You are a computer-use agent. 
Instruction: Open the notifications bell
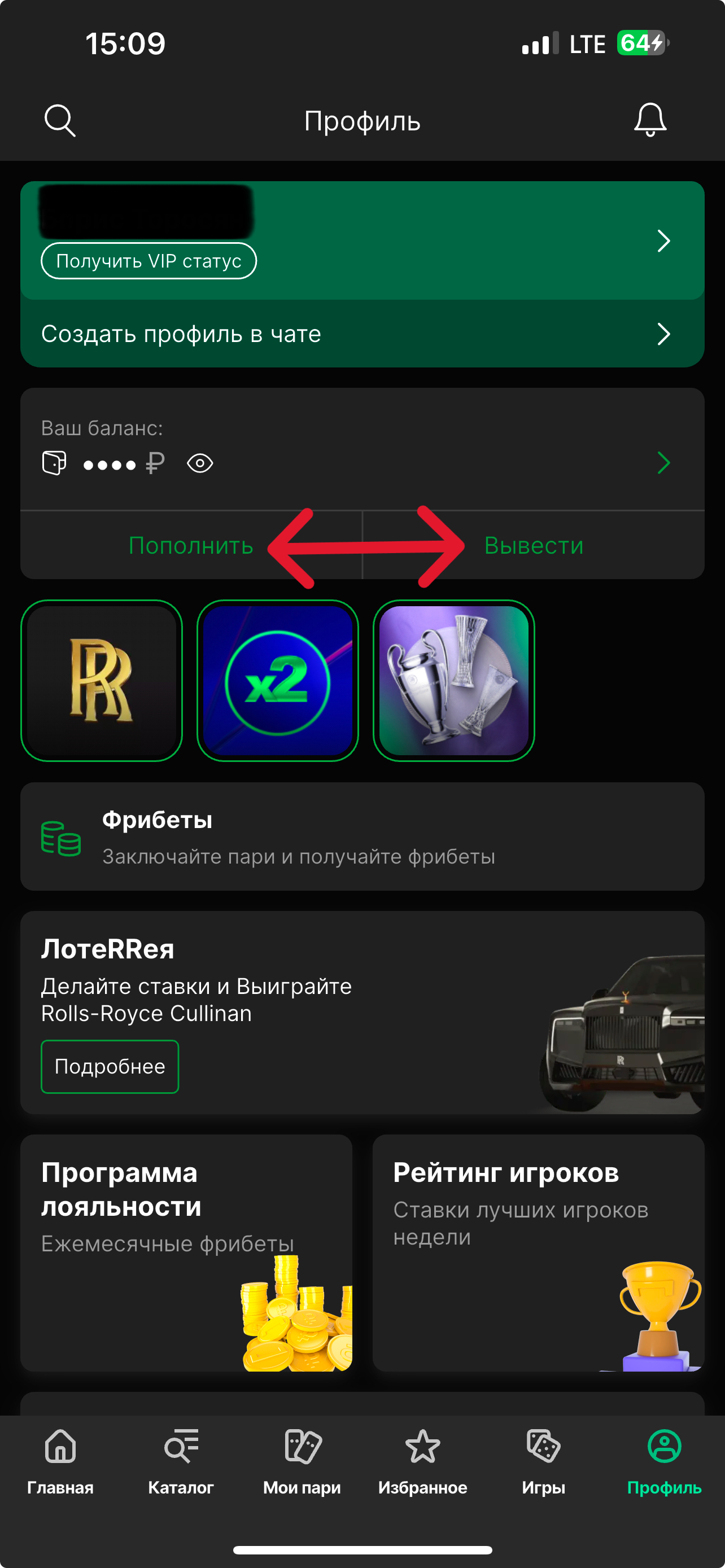[649, 120]
